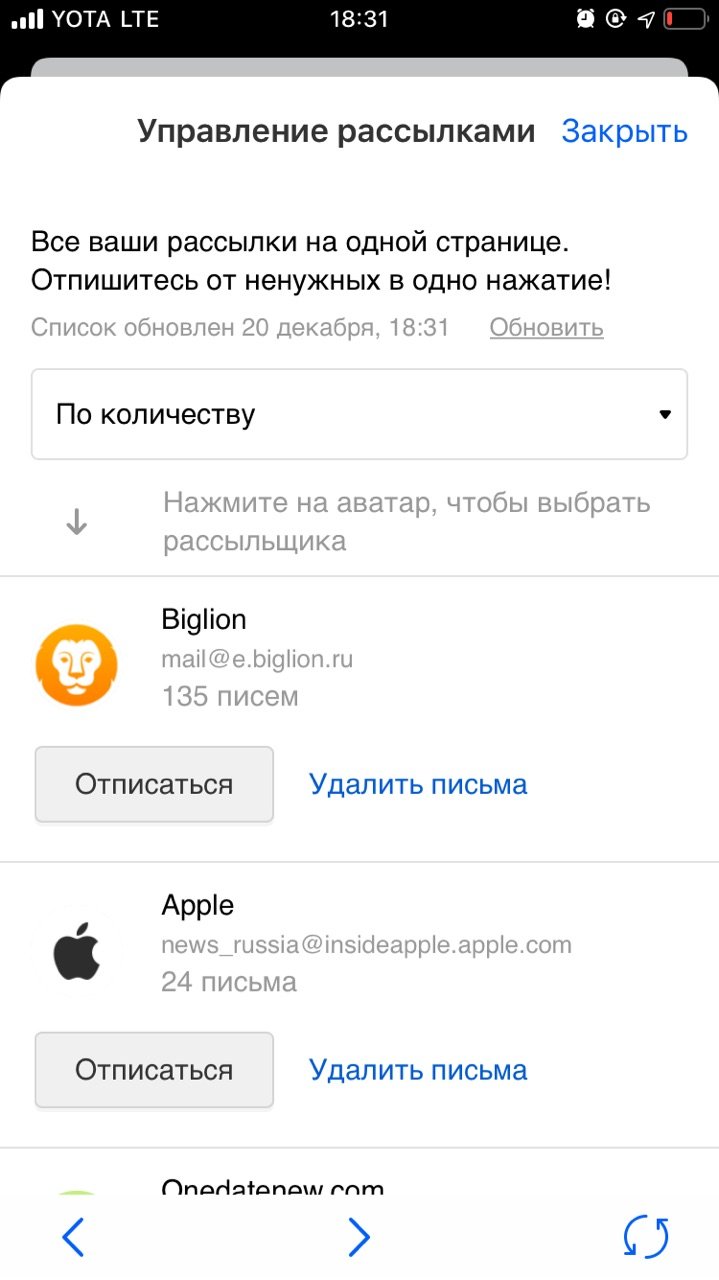The width and height of the screenshot is (719, 1280).
Task: Tap the Обновить link to refresh list
Action: [x=546, y=327]
